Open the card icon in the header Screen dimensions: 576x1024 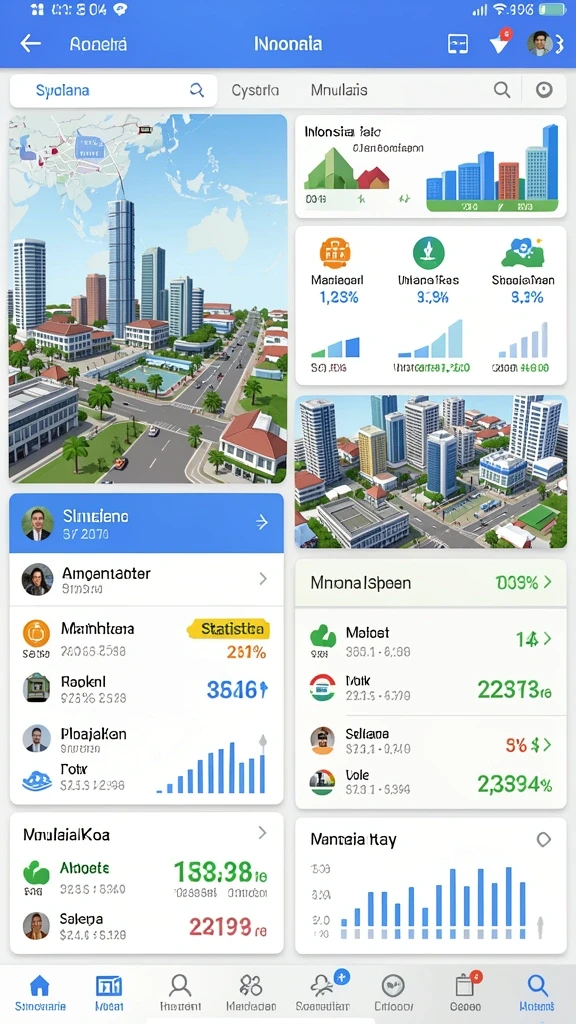point(458,44)
